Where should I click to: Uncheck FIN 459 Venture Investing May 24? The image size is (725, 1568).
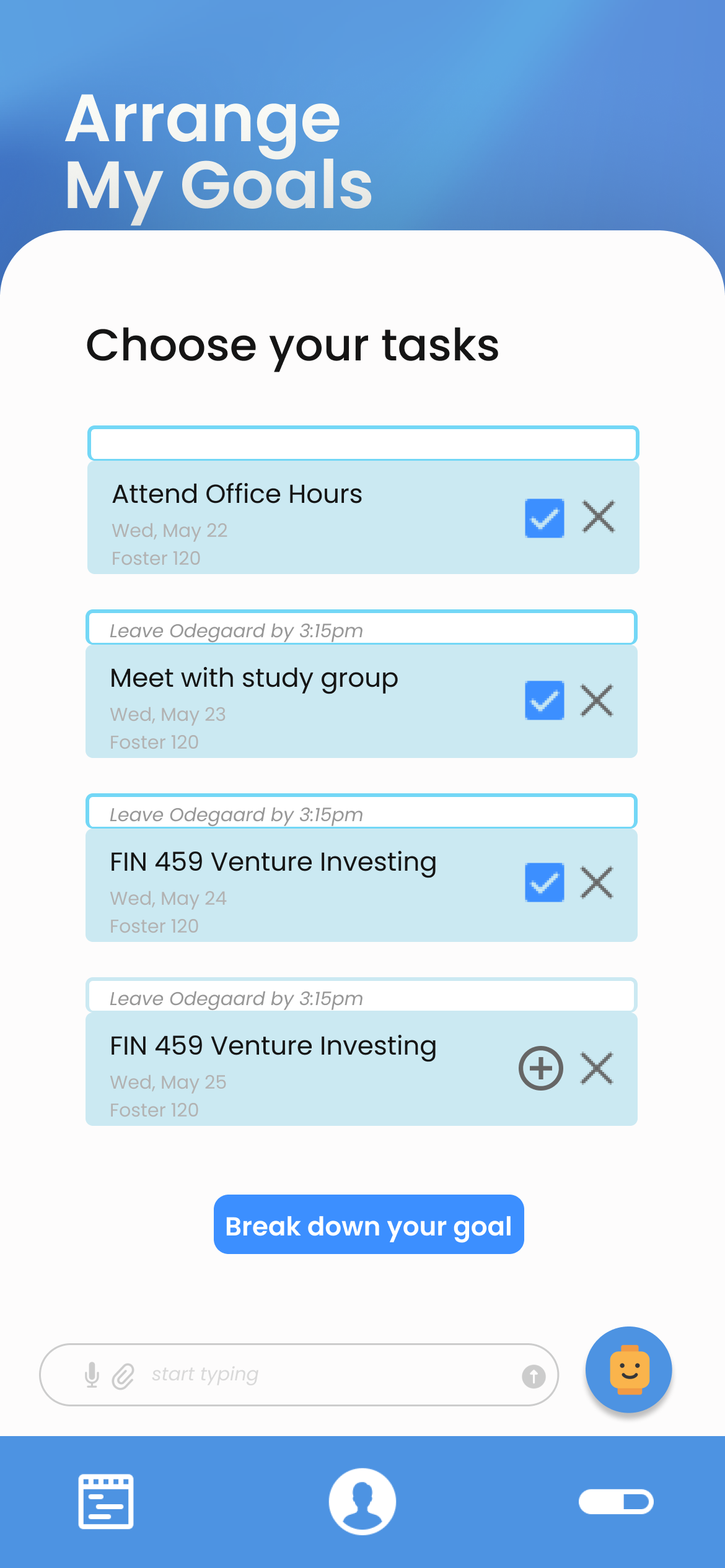[544, 882]
